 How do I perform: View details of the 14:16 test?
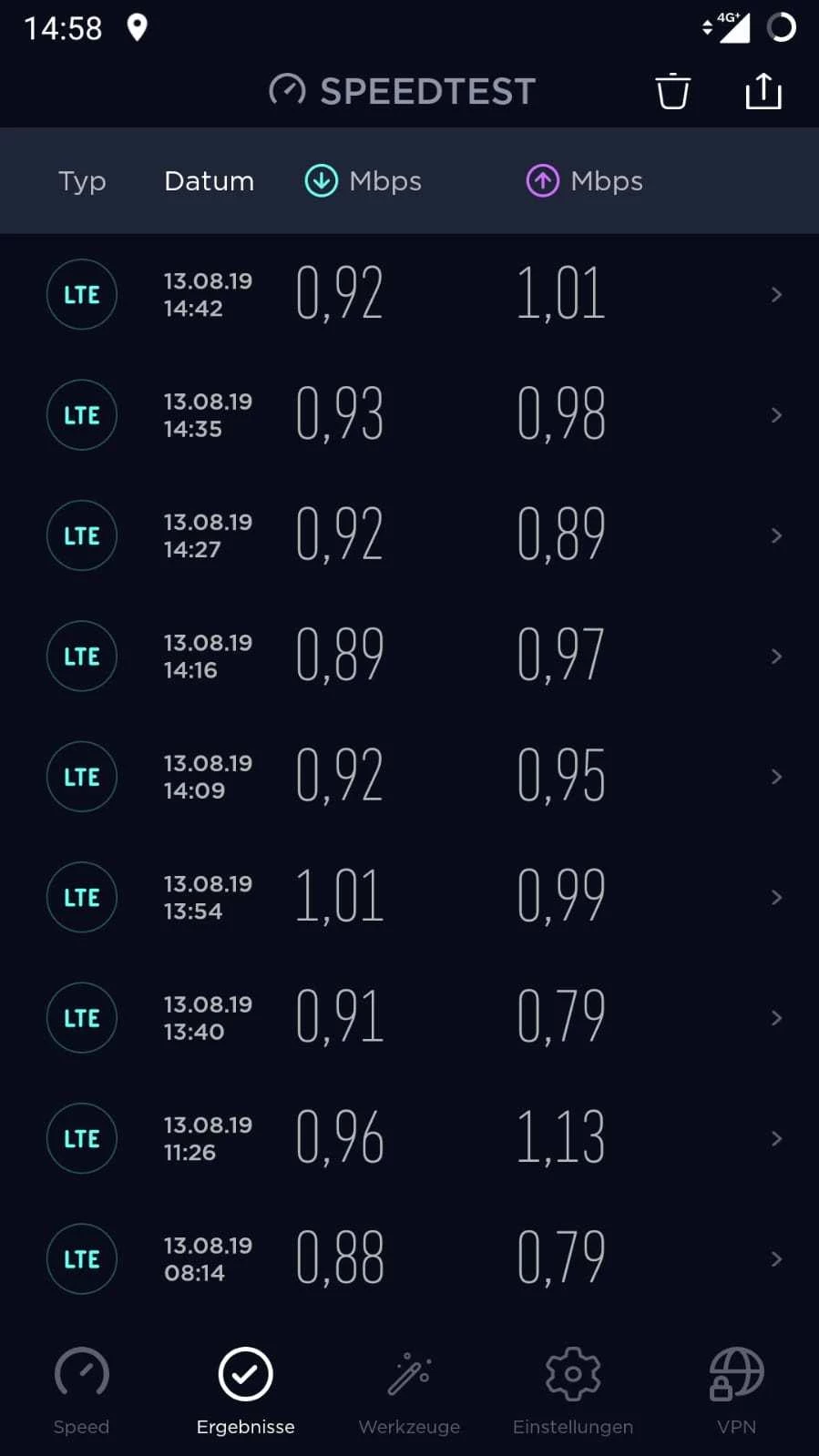click(410, 656)
